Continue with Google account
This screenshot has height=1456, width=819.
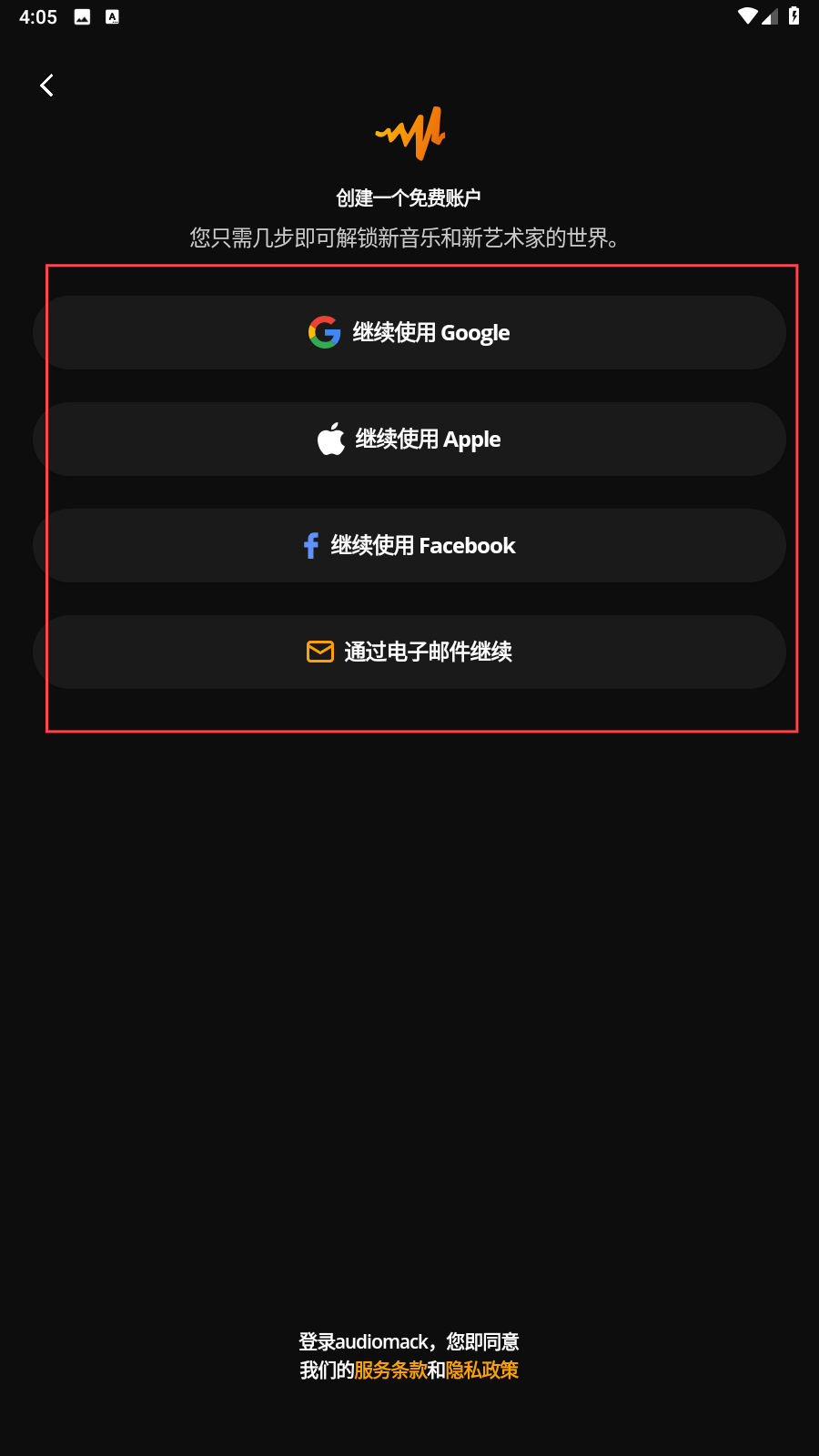(409, 332)
